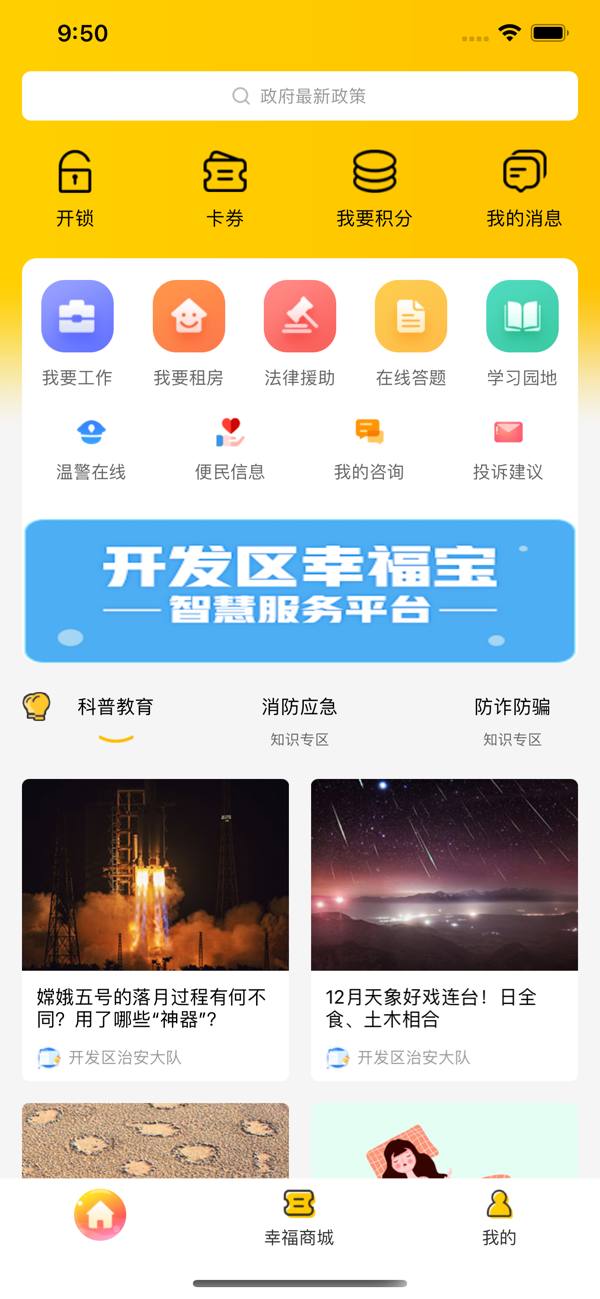Read the 嫦娥五号 moon landing article
The image size is (600, 1299).
pyautogui.click(x=155, y=928)
